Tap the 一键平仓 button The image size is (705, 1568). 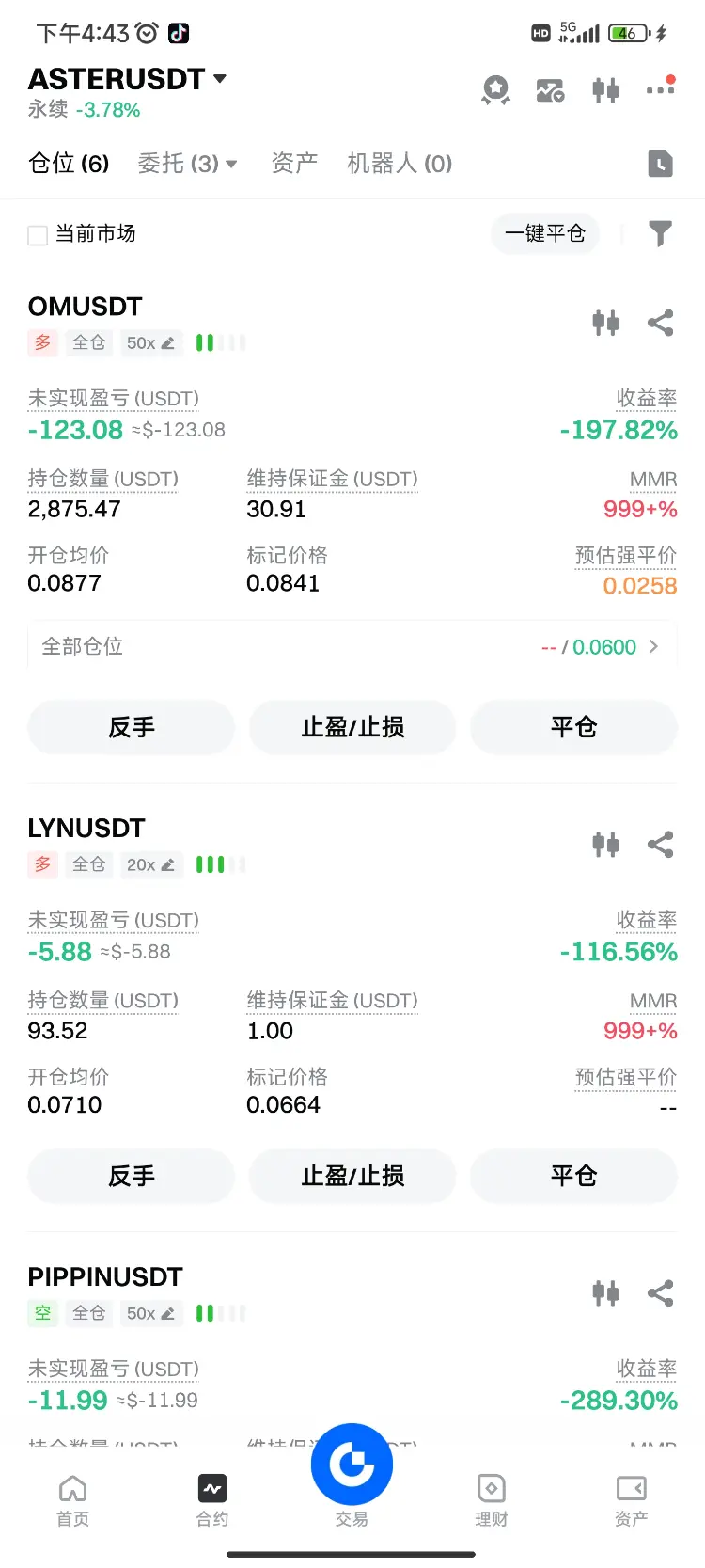point(545,233)
